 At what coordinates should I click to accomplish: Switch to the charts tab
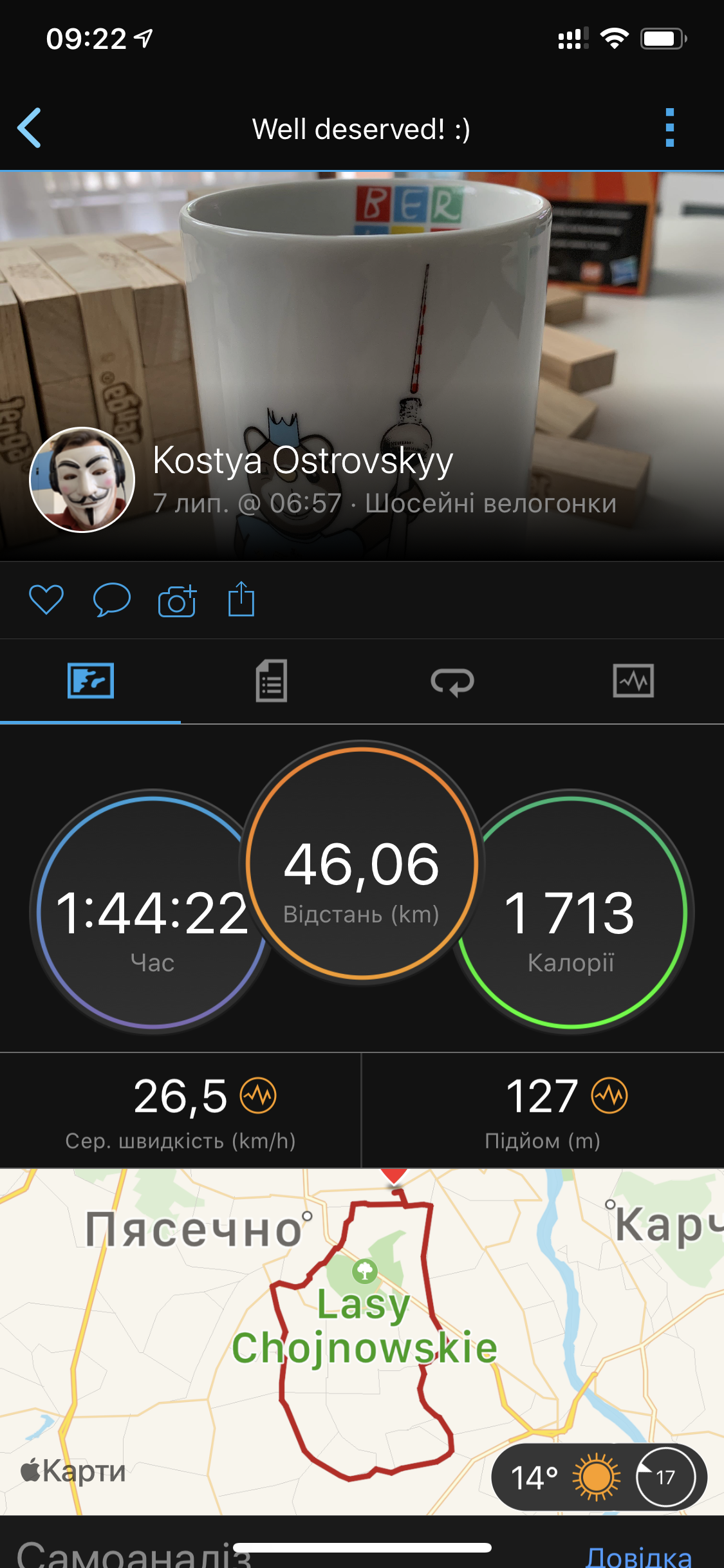(633, 681)
